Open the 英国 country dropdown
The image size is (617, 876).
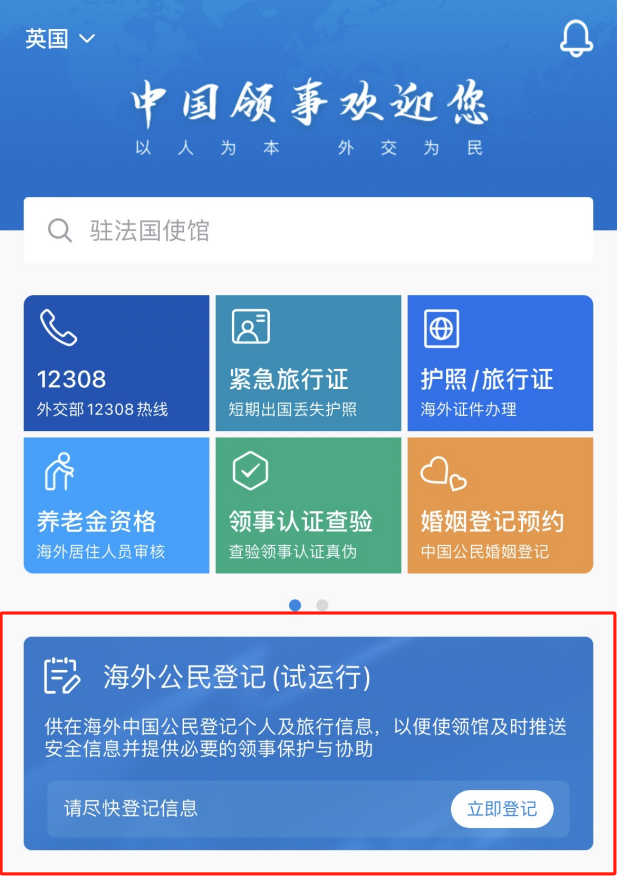60,39
